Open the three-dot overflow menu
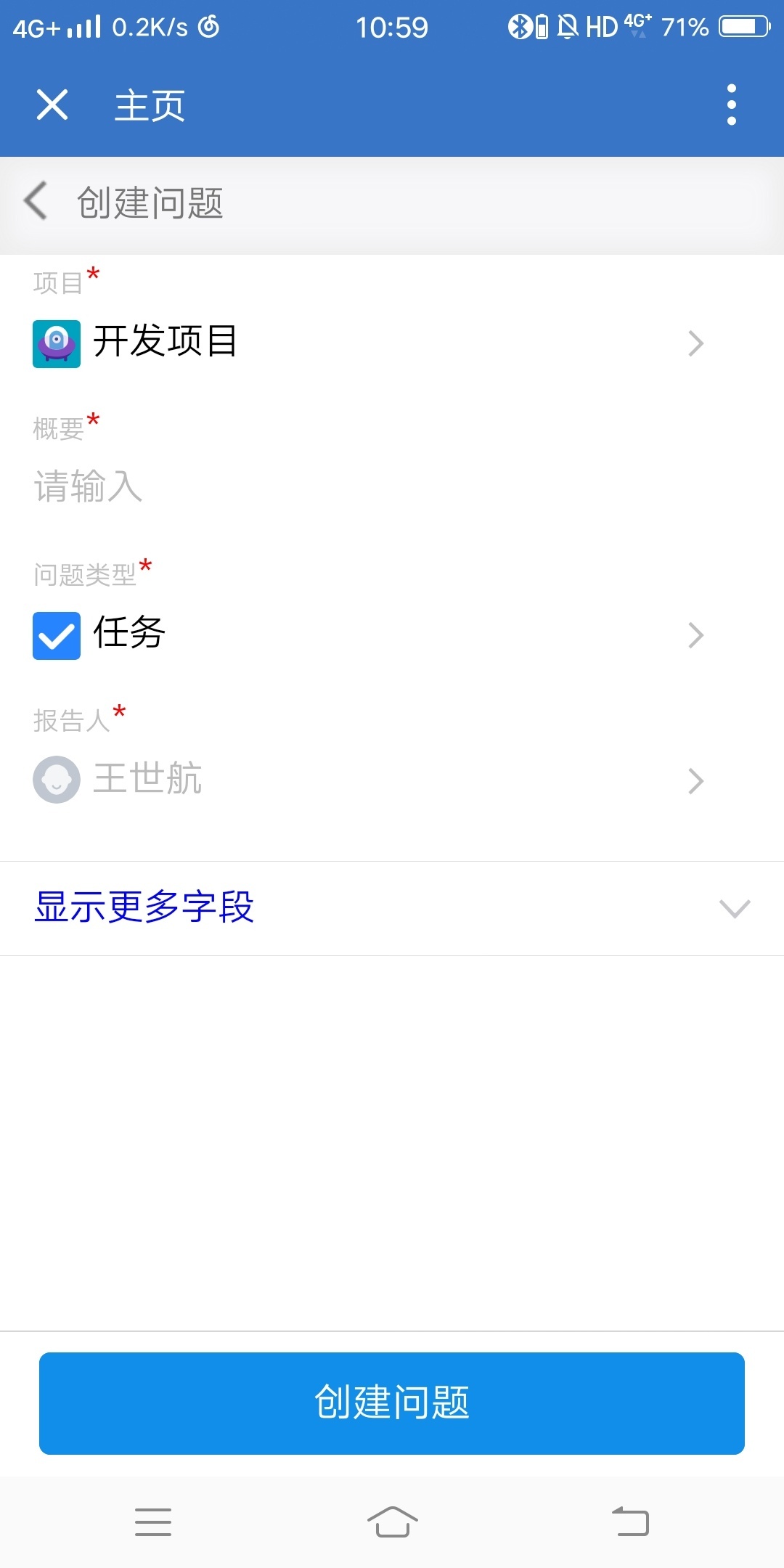Viewport: 784px width, 1568px height. [x=731, y=105]
